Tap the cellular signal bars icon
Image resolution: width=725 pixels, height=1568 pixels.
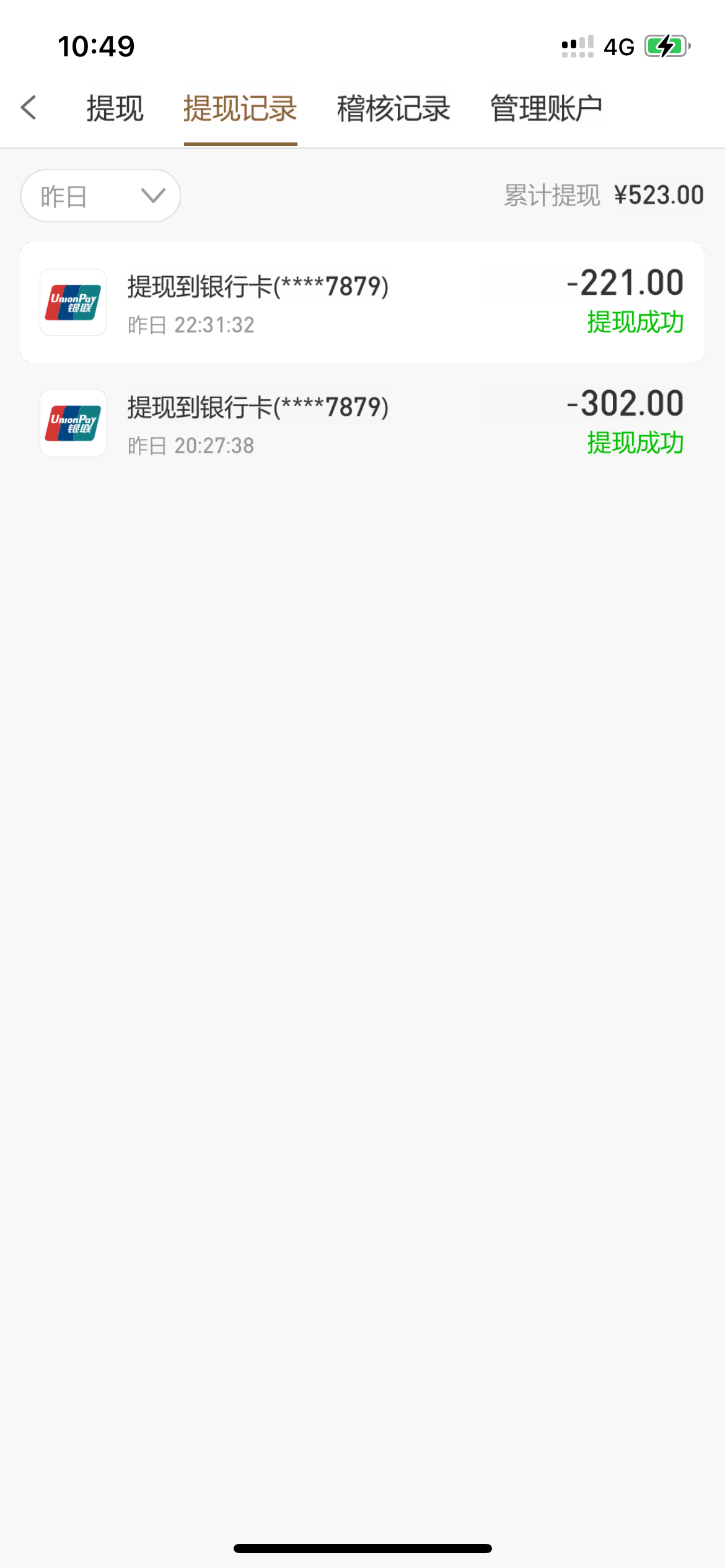pos(576,45)
